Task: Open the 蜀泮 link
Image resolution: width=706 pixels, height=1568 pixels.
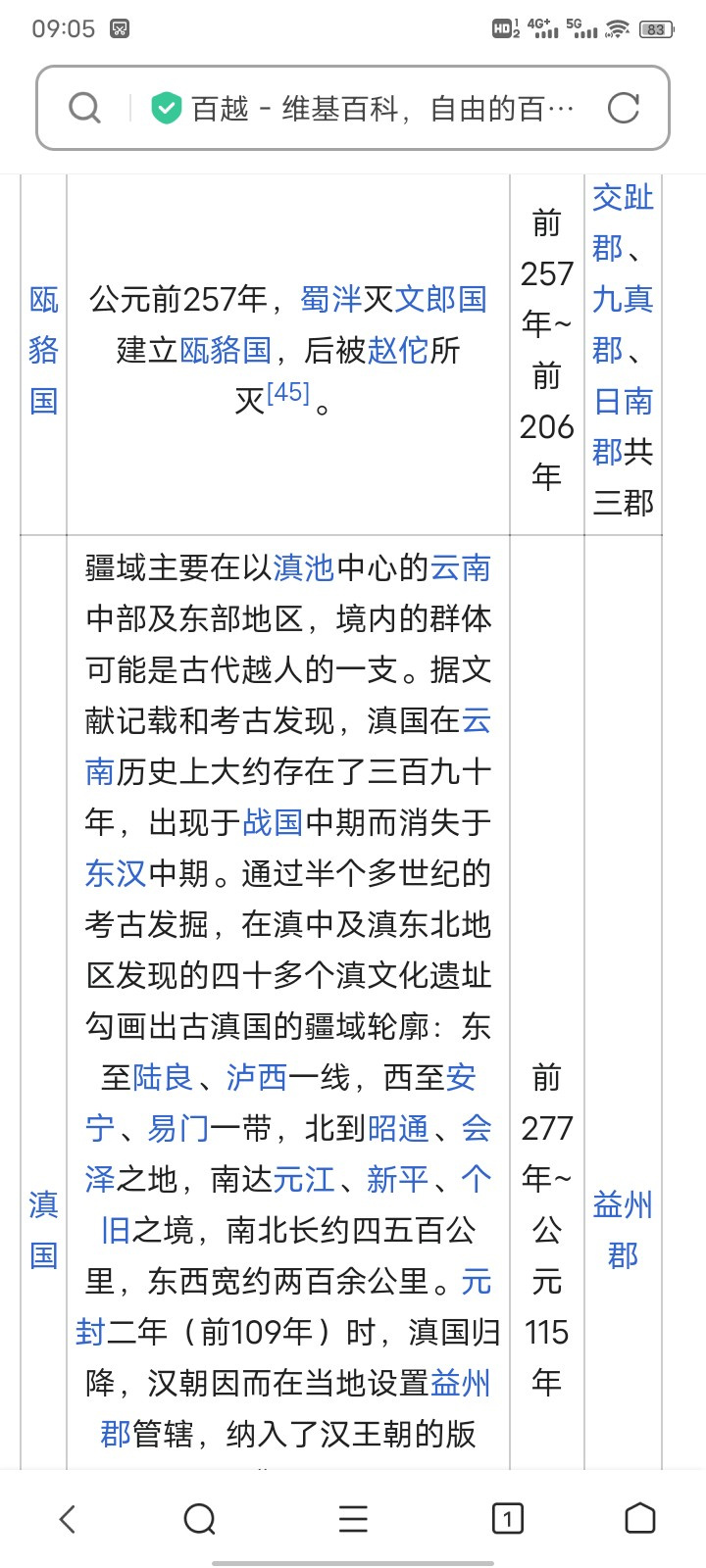Action: coord(331,300)
